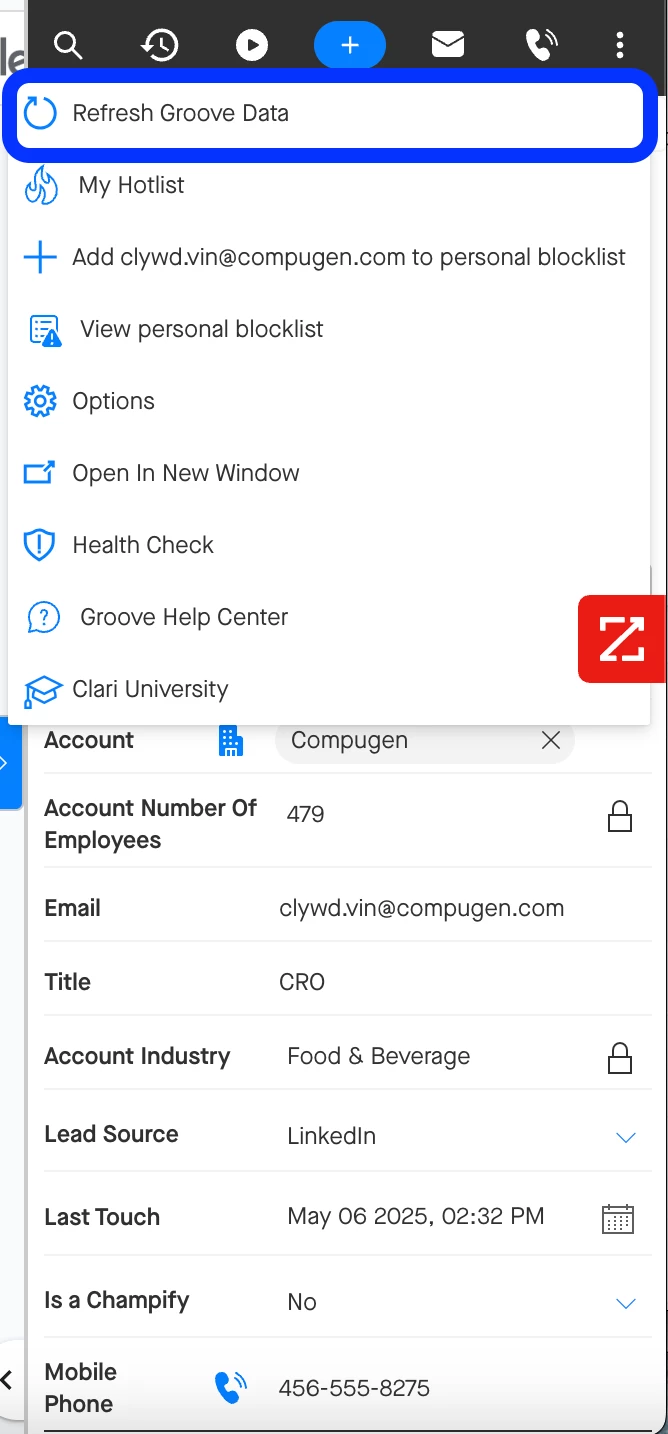Open the activity history icon
Viewport: 668px width, 1434px height.
160,45
